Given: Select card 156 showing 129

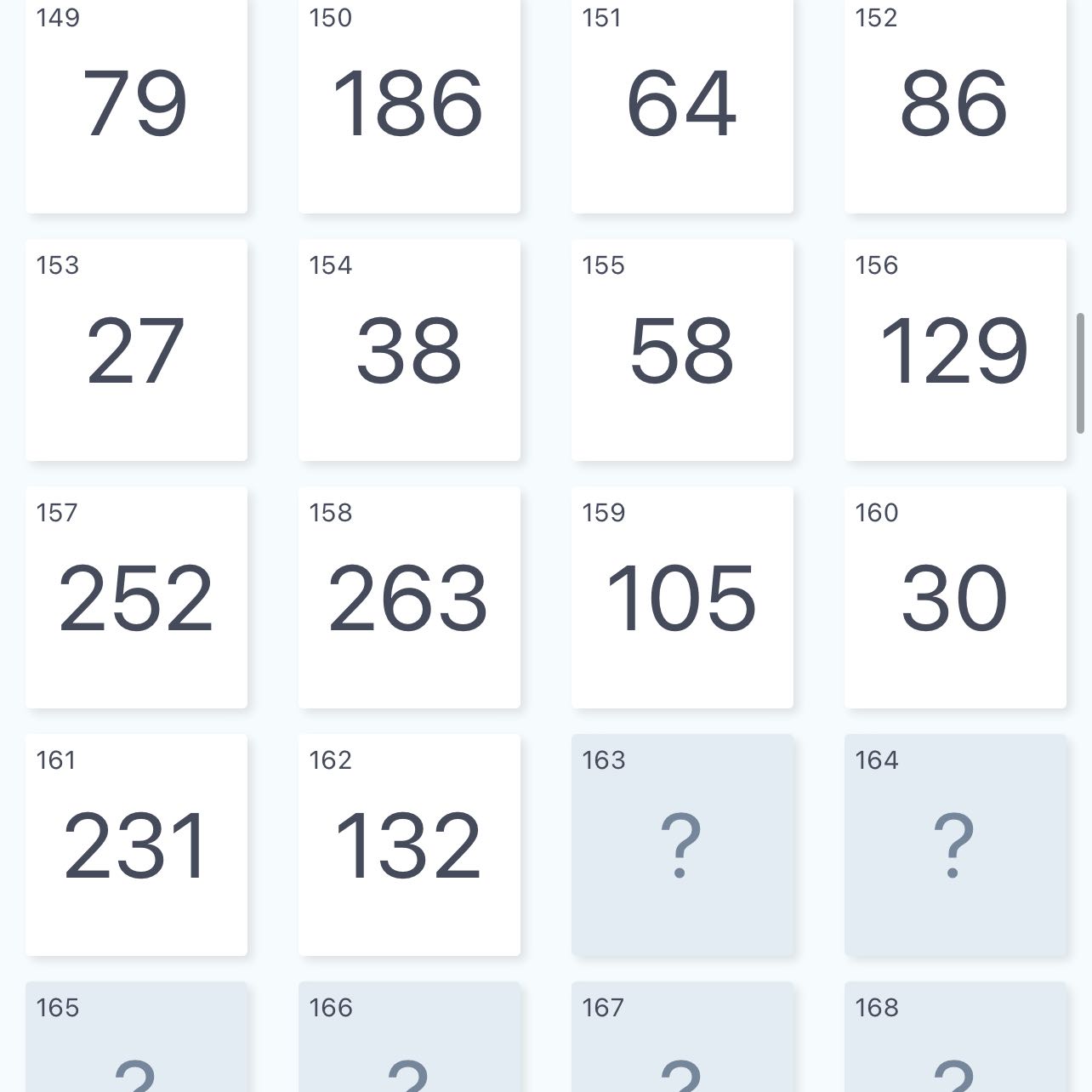Looking at the screenshot, I should coord(955,350).
